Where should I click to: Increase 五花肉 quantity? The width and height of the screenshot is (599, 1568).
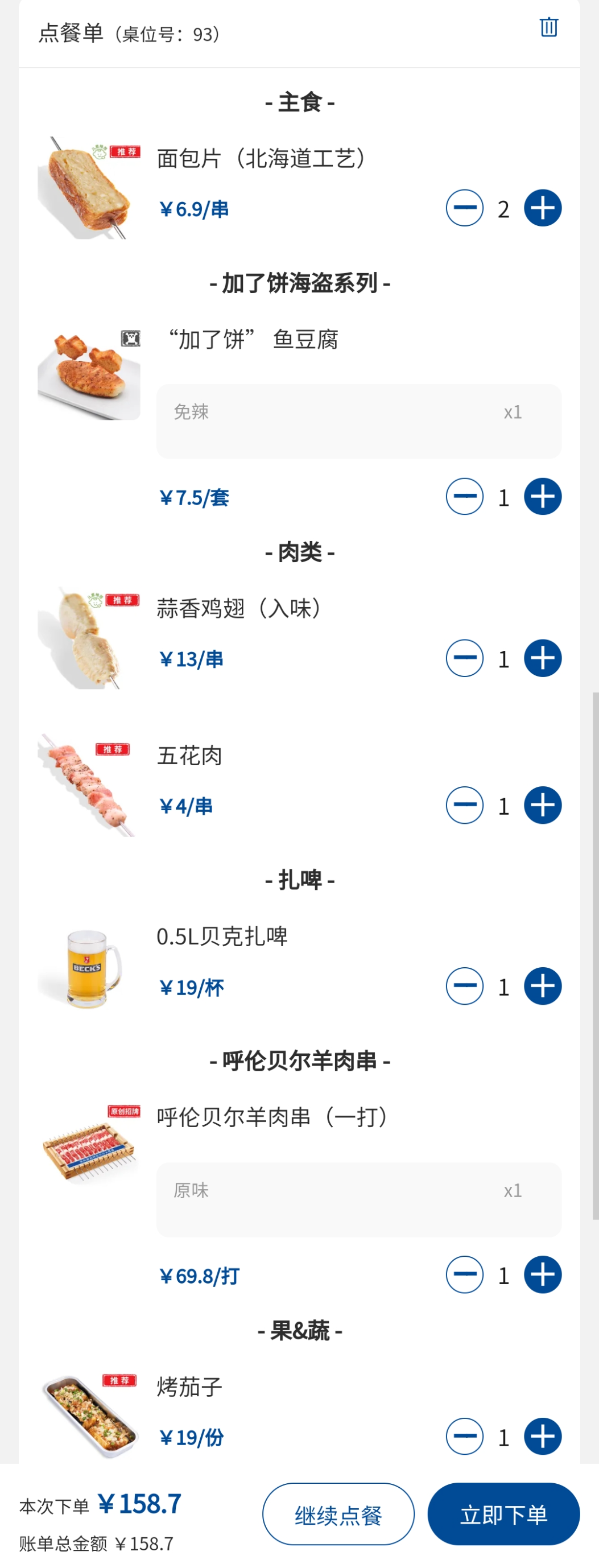(542, 805)
